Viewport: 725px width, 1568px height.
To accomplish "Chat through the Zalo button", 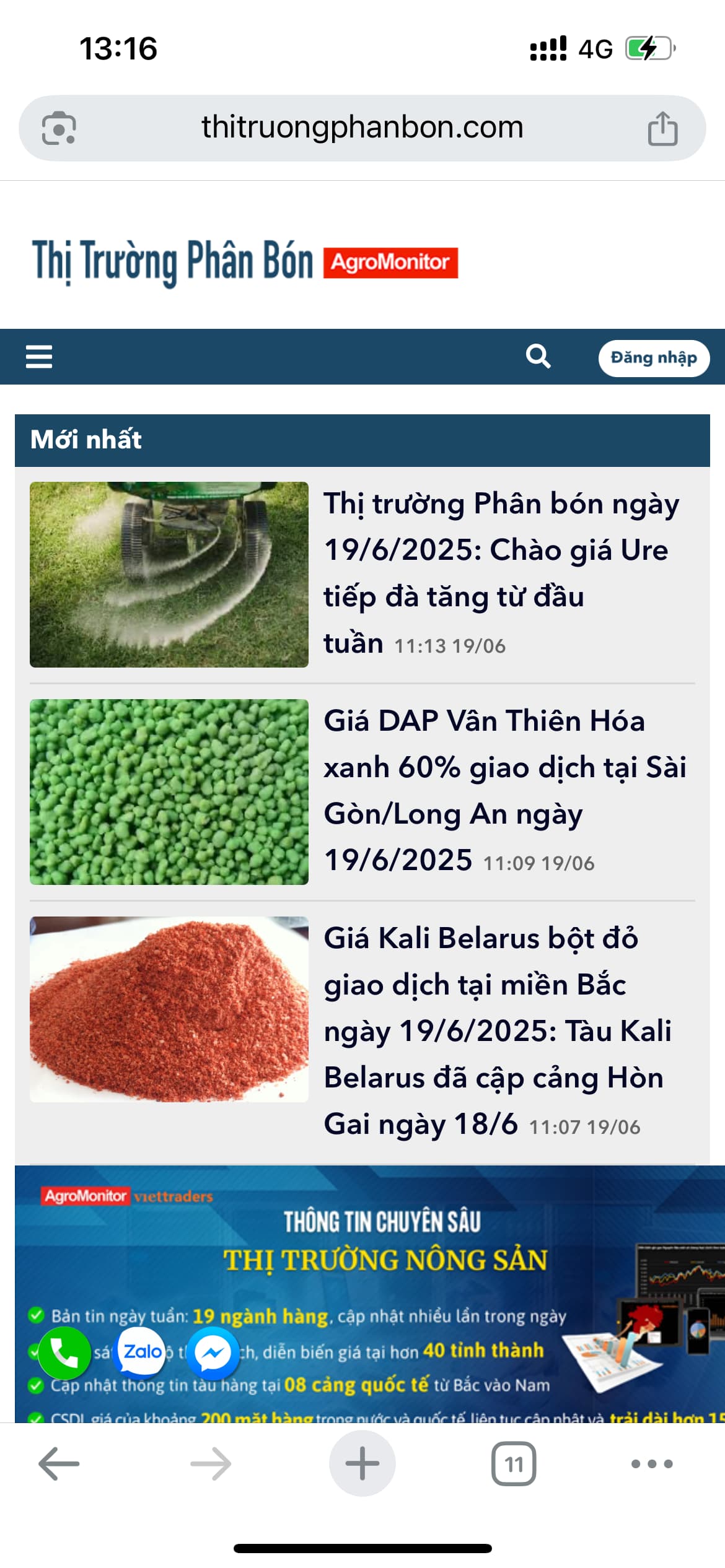I will click(142, 1351).
